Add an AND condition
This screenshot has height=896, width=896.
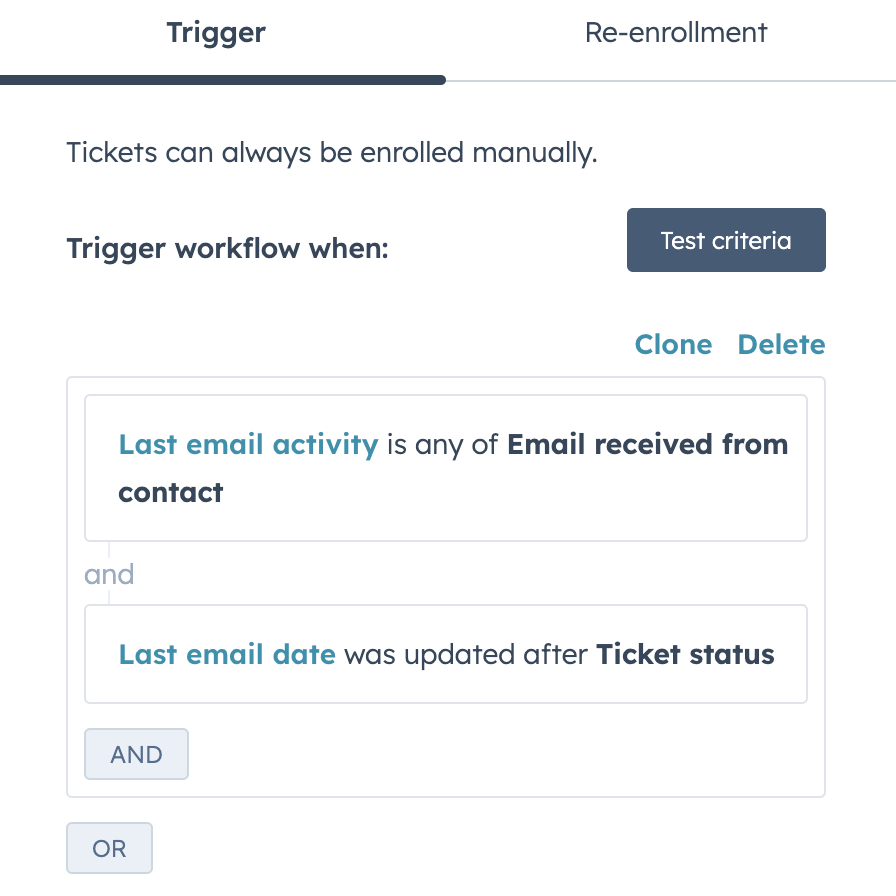[x=136, y=754]
